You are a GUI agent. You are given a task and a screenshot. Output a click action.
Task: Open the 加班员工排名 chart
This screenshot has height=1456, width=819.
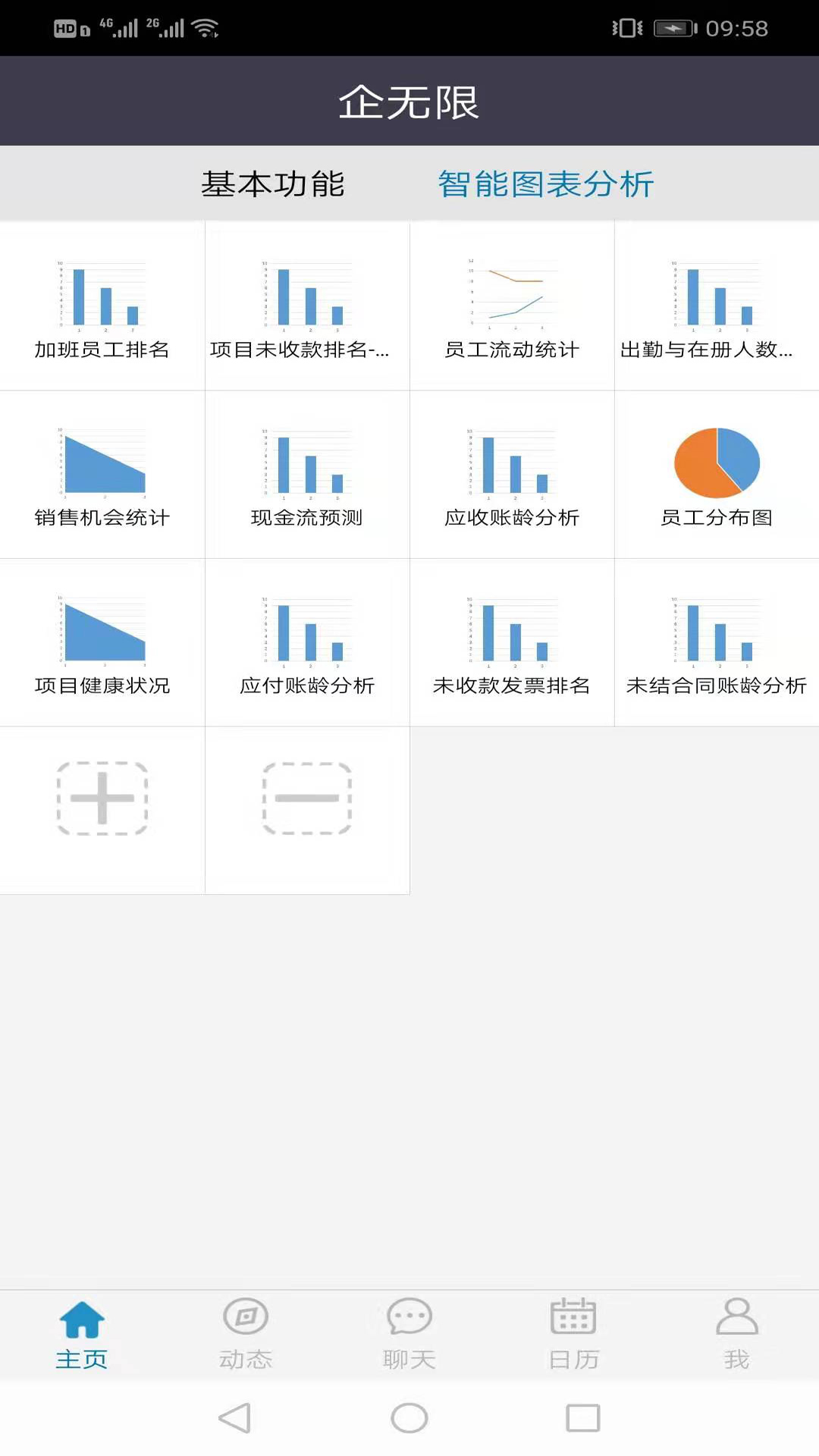coord(102,307)
